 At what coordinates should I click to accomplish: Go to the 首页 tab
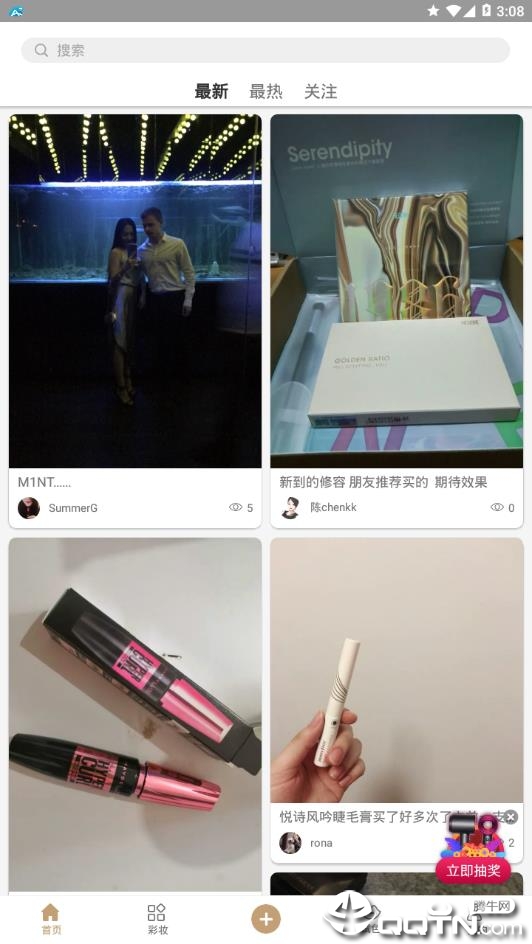51,919
